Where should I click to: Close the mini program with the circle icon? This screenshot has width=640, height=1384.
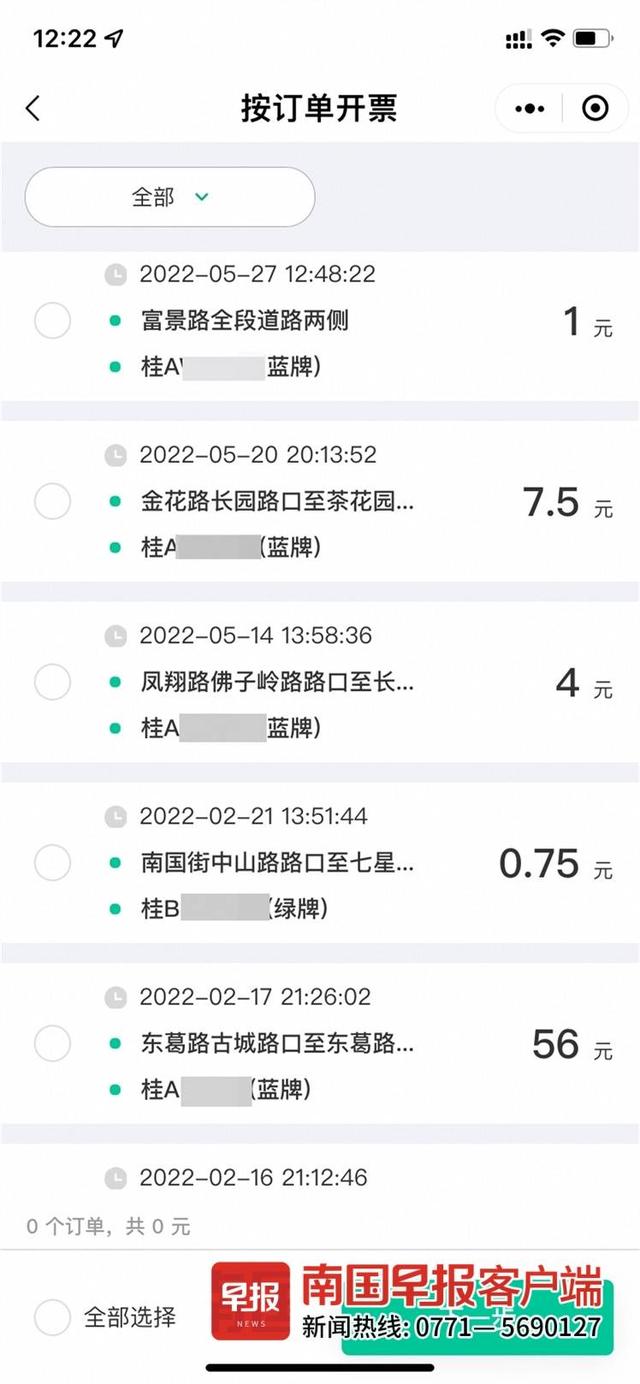point(595,108)
